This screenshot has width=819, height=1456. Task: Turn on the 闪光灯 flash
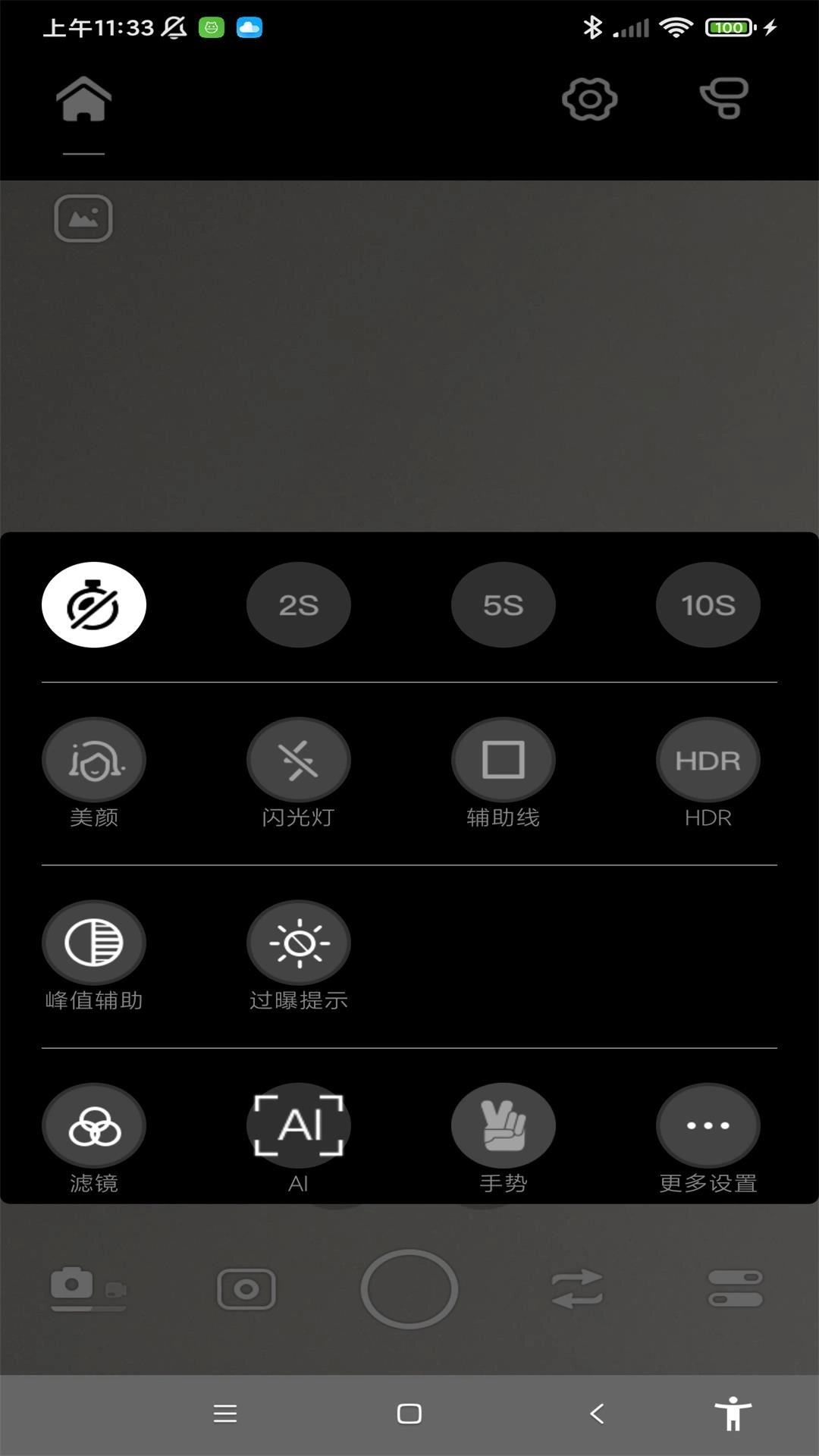(x=299, y=760)
